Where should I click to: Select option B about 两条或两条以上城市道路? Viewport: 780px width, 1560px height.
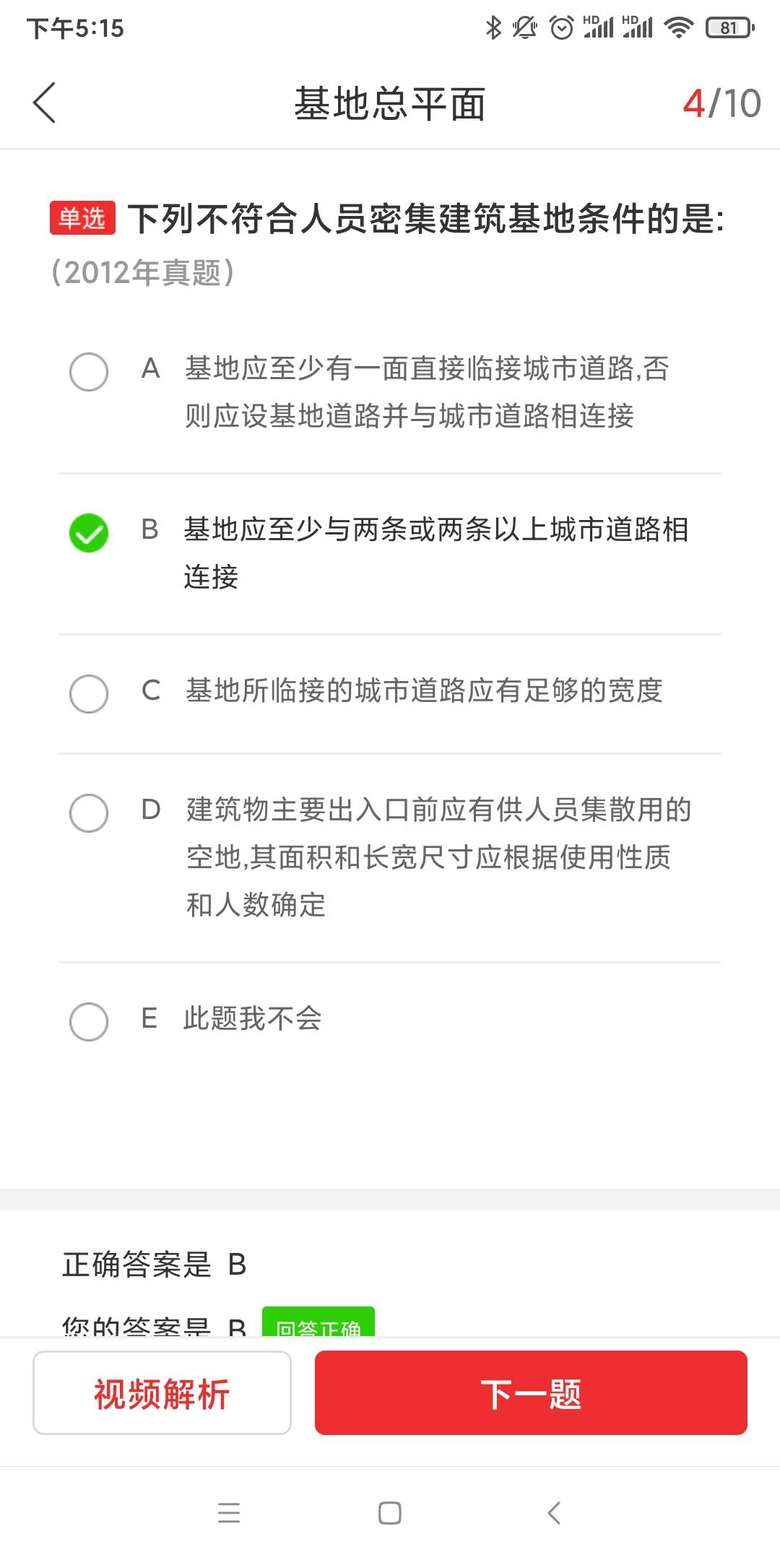click(88, 533)
